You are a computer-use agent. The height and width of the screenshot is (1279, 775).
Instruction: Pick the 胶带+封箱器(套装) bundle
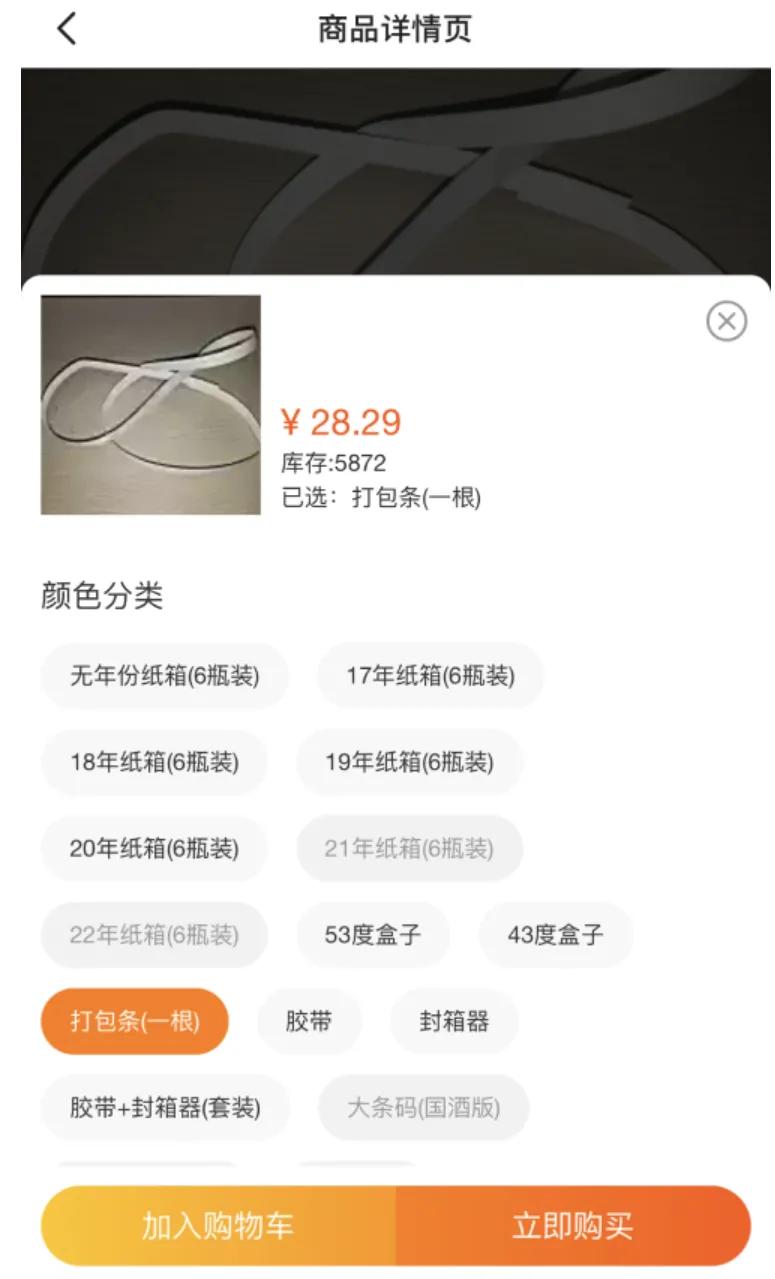pos(164,1107)
